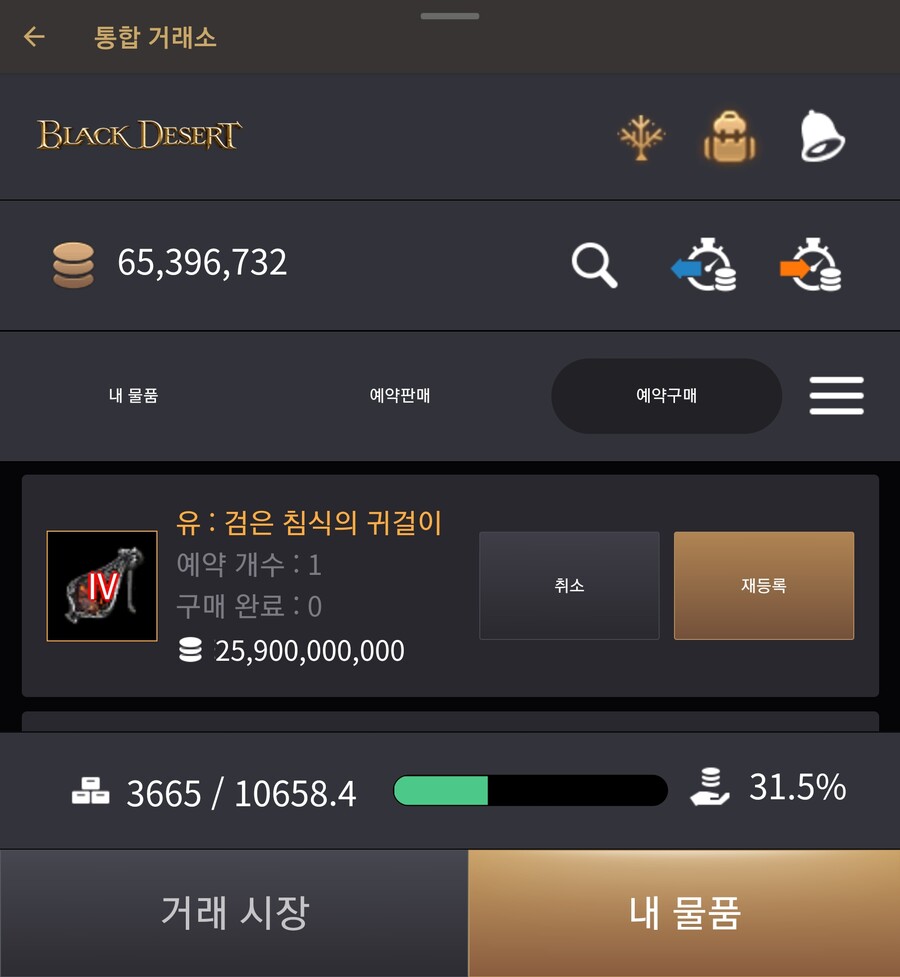900x977 pixels.
Task: Open the tree icon menu
Action: click(x=641, y=137)
